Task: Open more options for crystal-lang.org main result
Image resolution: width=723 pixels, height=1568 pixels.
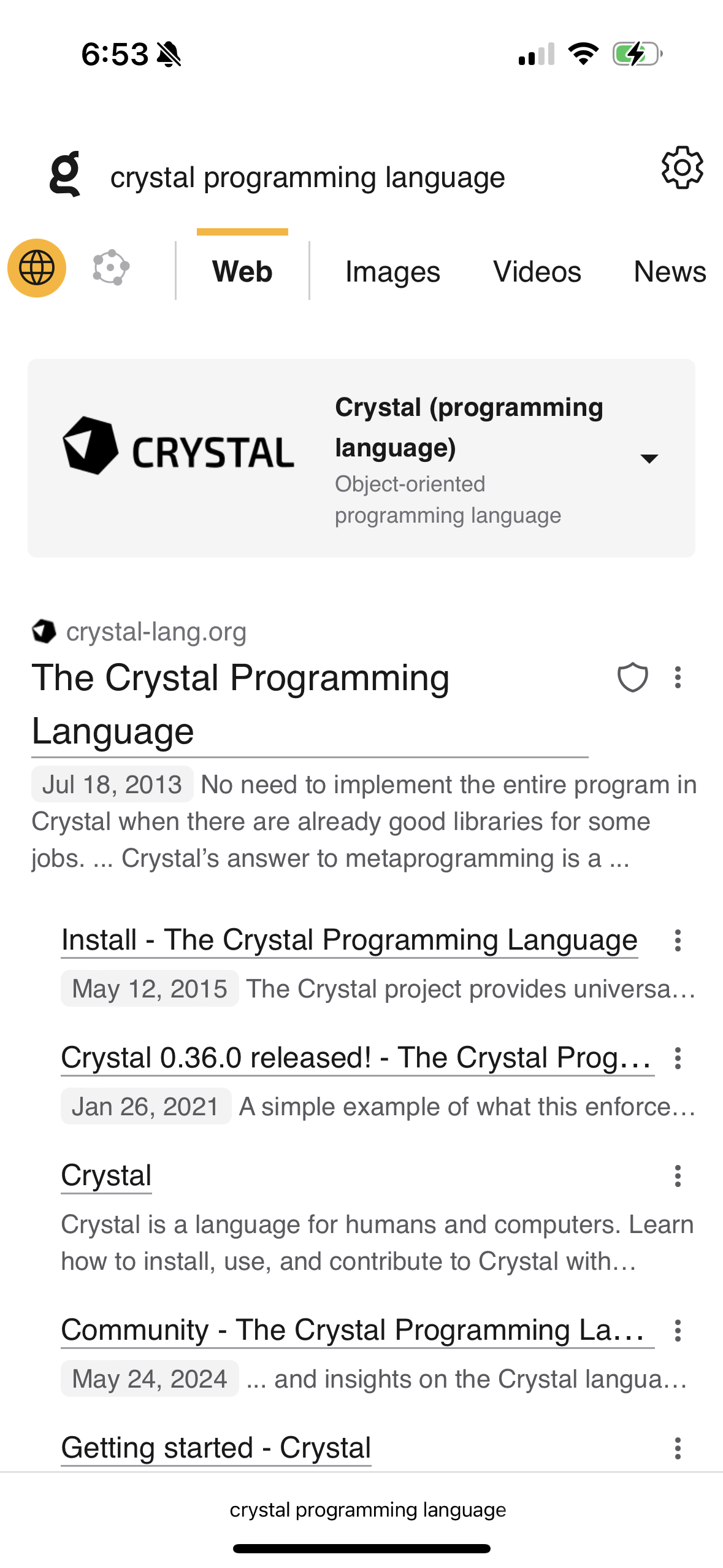Action: pyautogui.click(x=678, y=678)
